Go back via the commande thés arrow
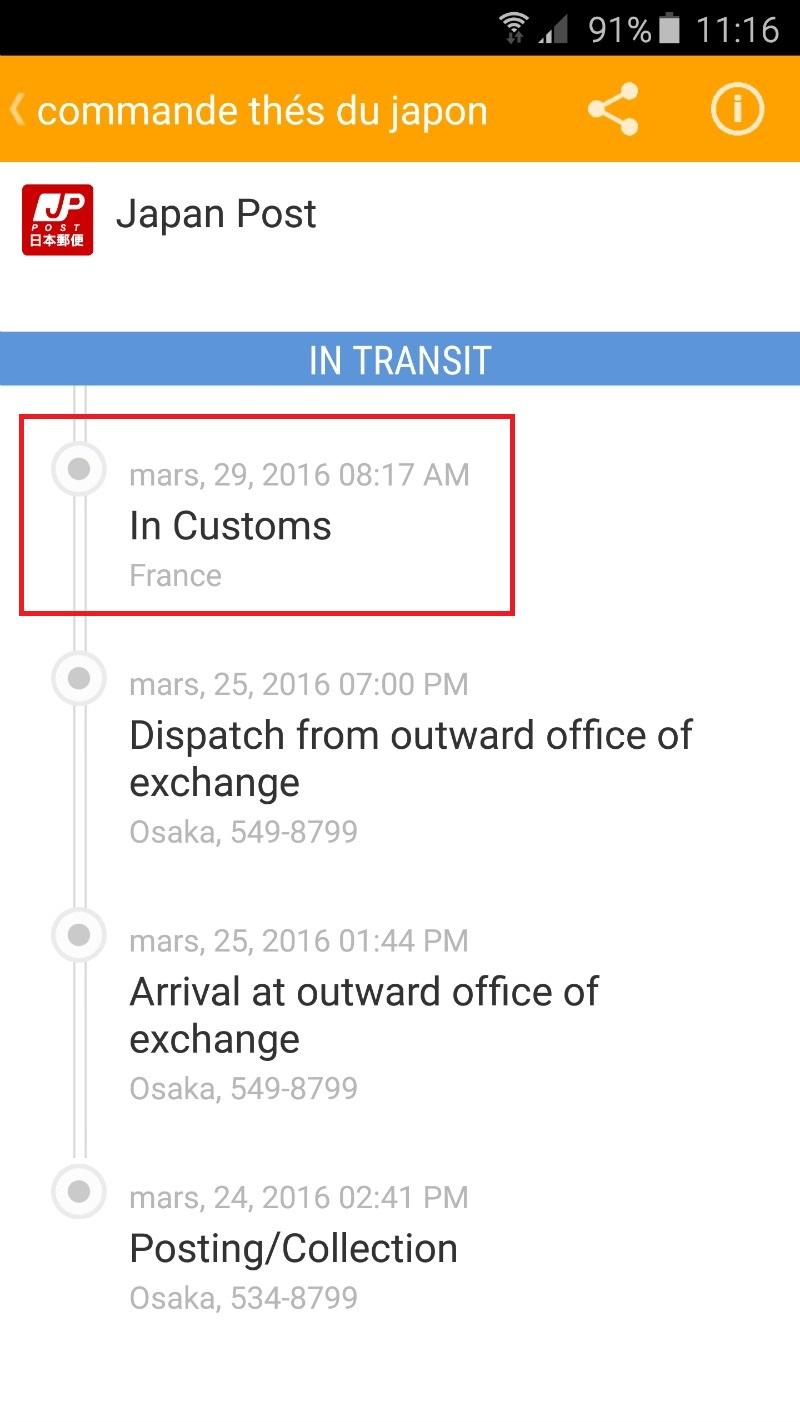 [x=17, y=110]
